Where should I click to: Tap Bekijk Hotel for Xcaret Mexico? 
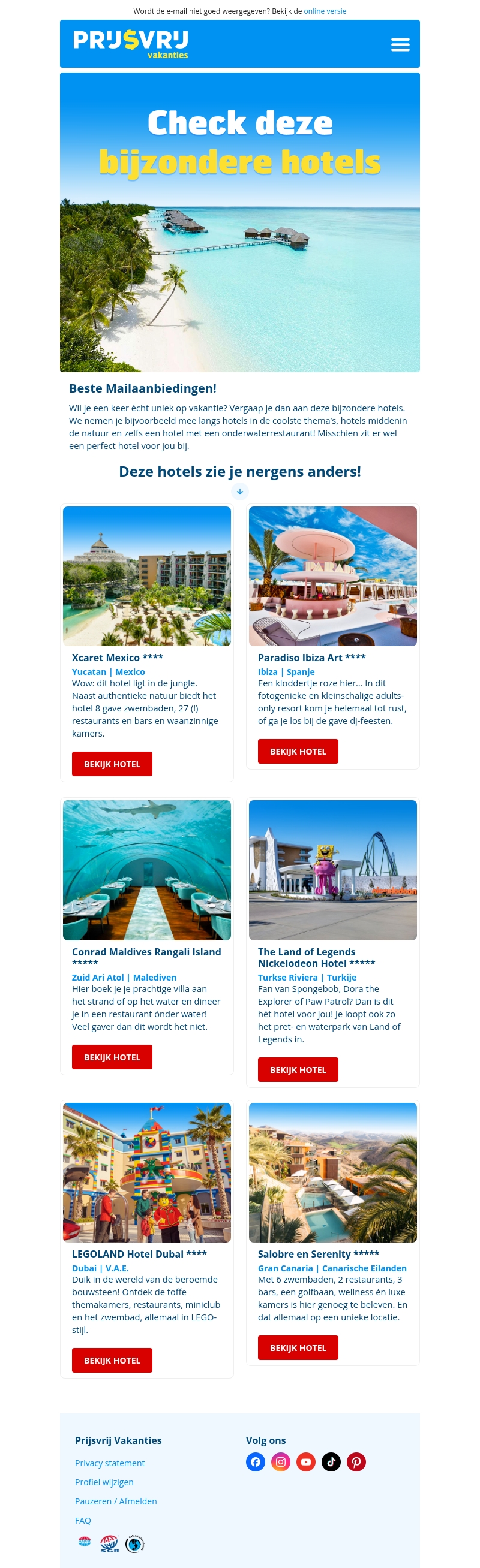[x=112, y=764]
